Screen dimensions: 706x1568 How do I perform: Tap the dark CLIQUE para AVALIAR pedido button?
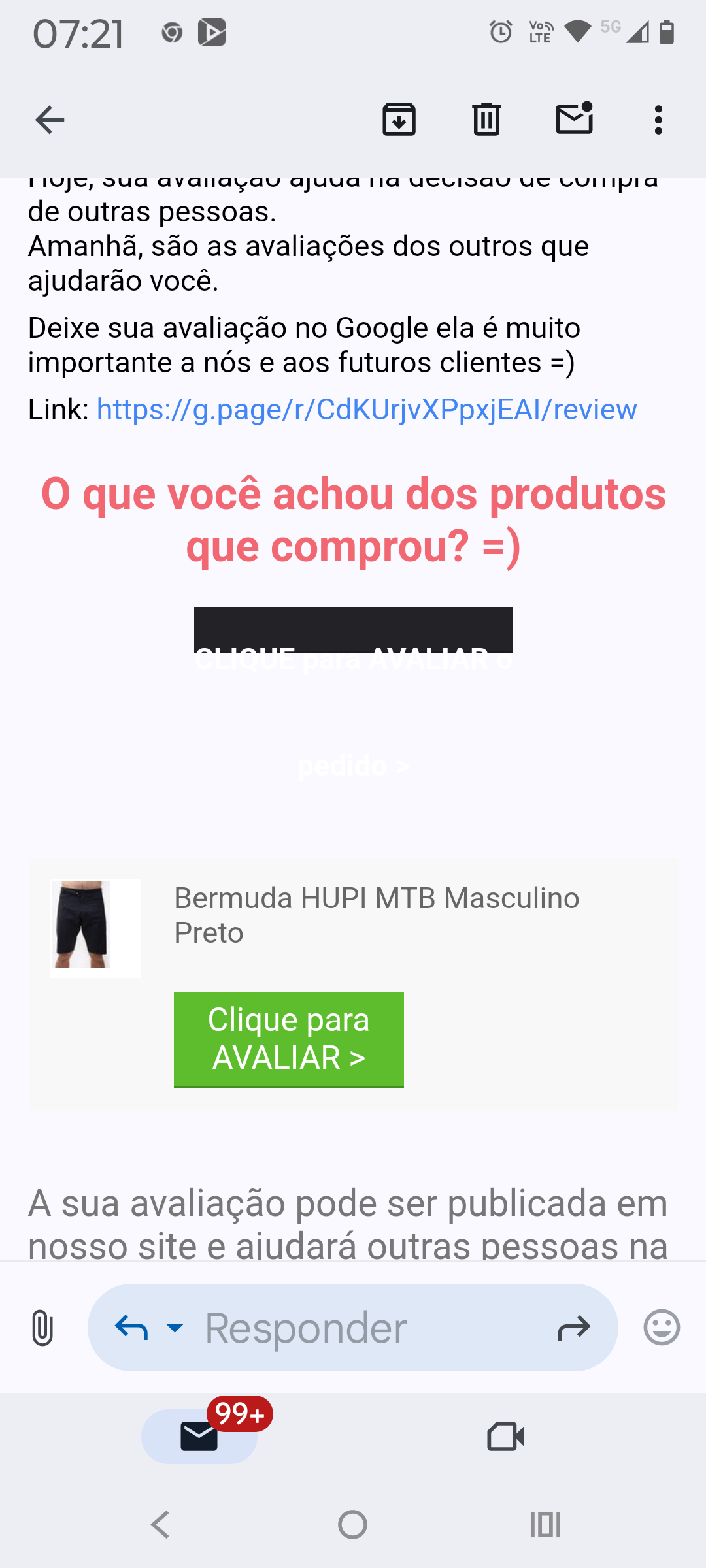tap(353, 630)
